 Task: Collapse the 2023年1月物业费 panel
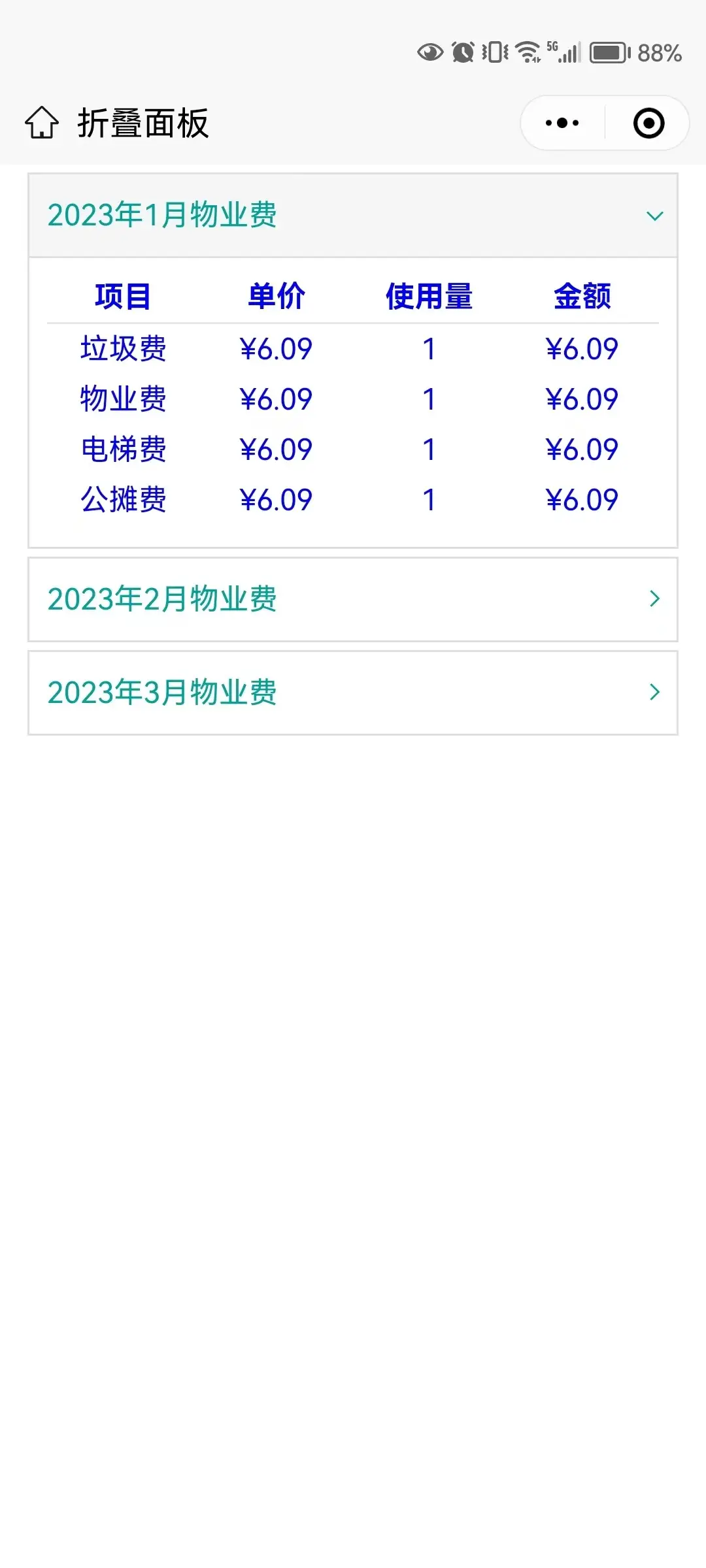click(x=353, y=216)
